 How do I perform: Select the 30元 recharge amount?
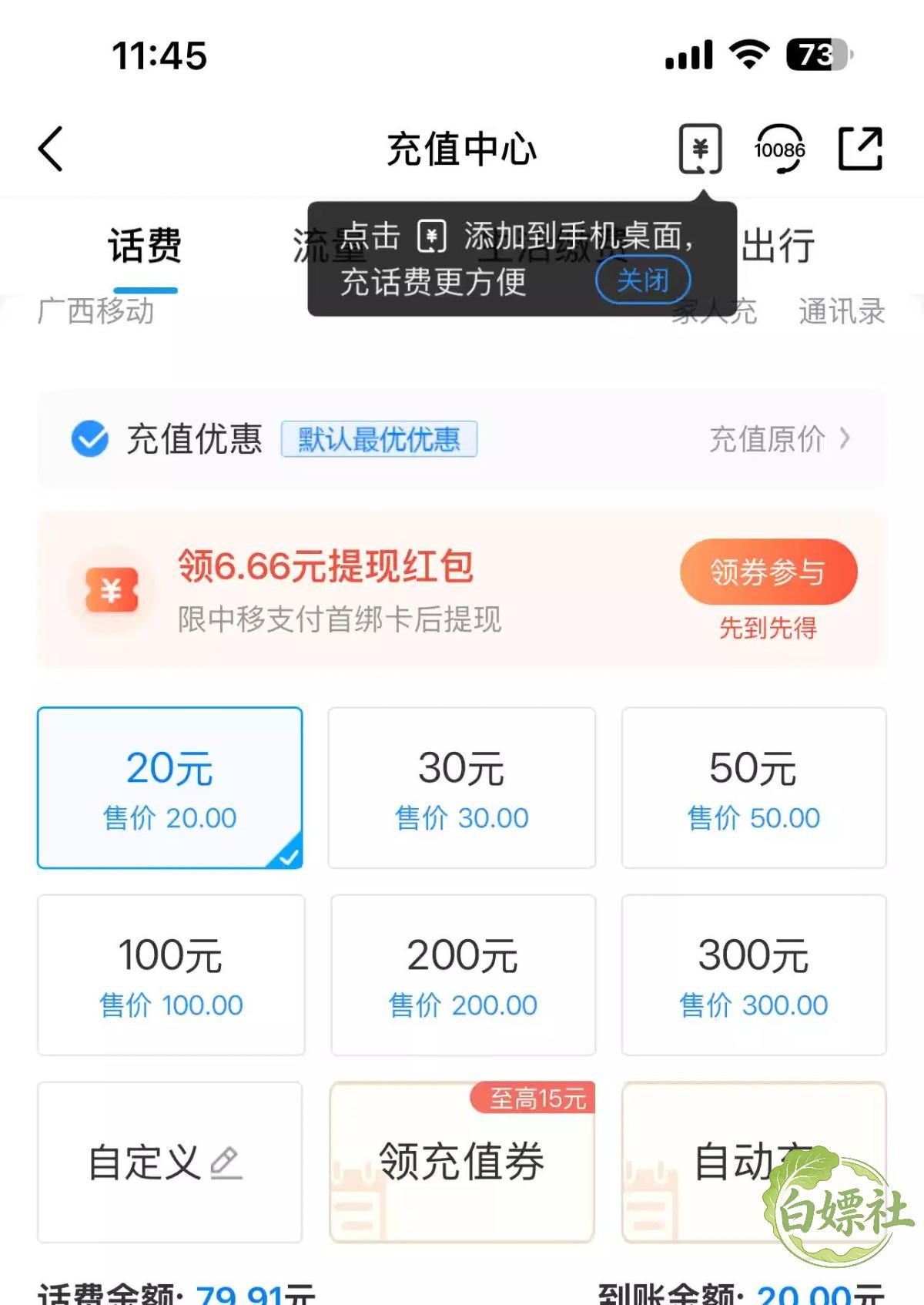point(462,787)
